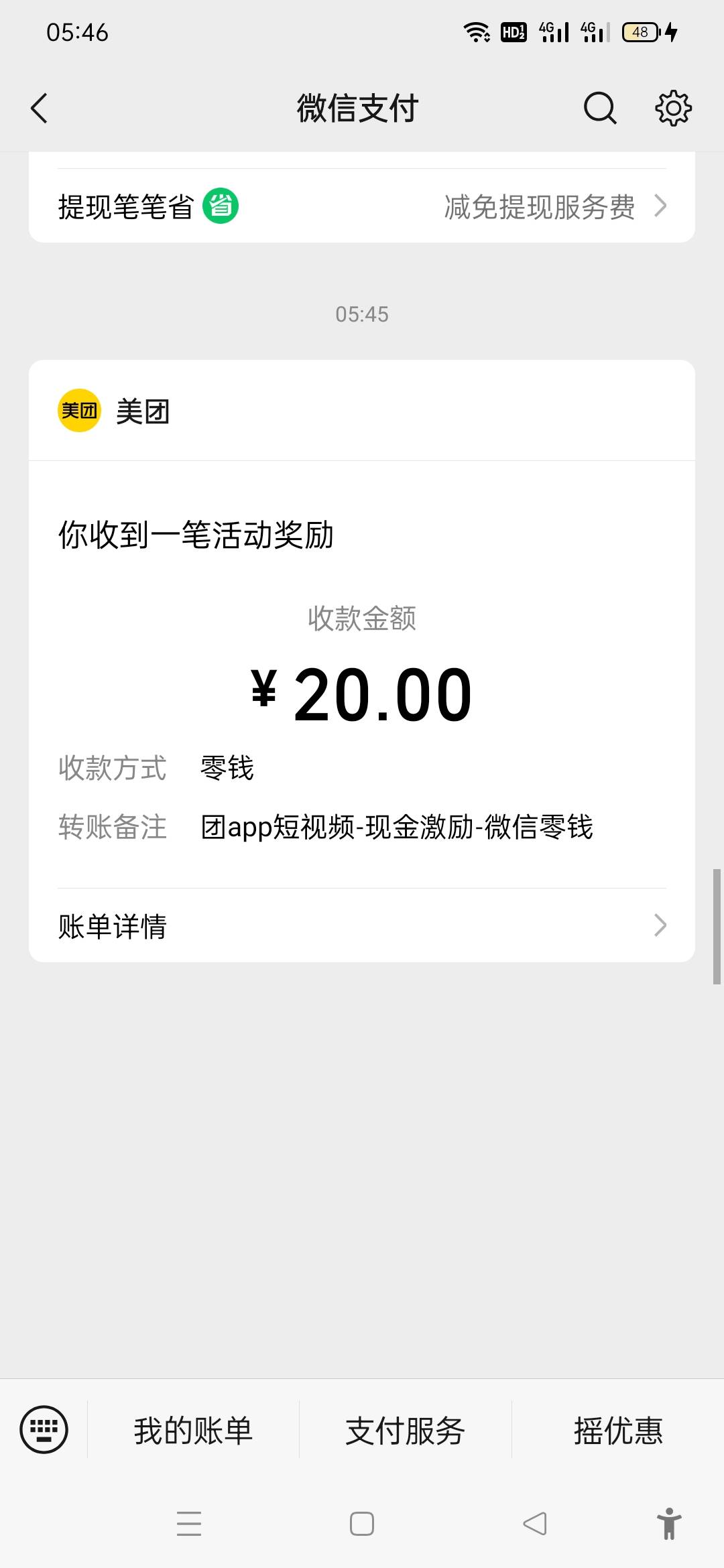Open 提现笔笔省 减免提现服务费 row
The width and height of the screenshot is (724, 1568).
(x=362, y=206)
